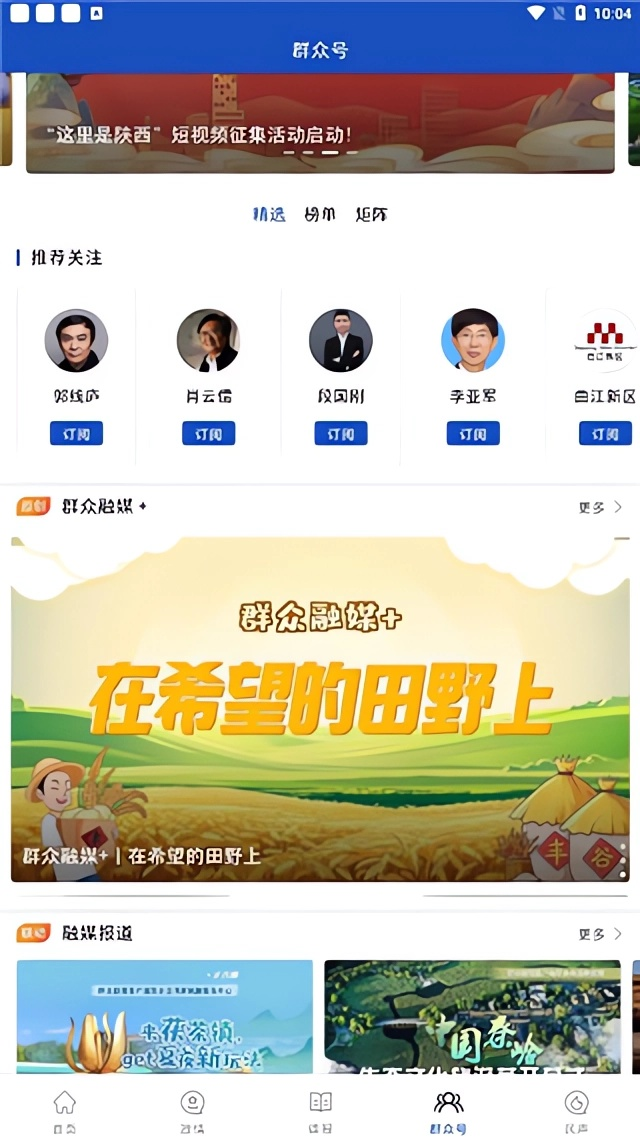
Task: Open the smiley chat bubble bottom tab
Action: (192, 1108)
